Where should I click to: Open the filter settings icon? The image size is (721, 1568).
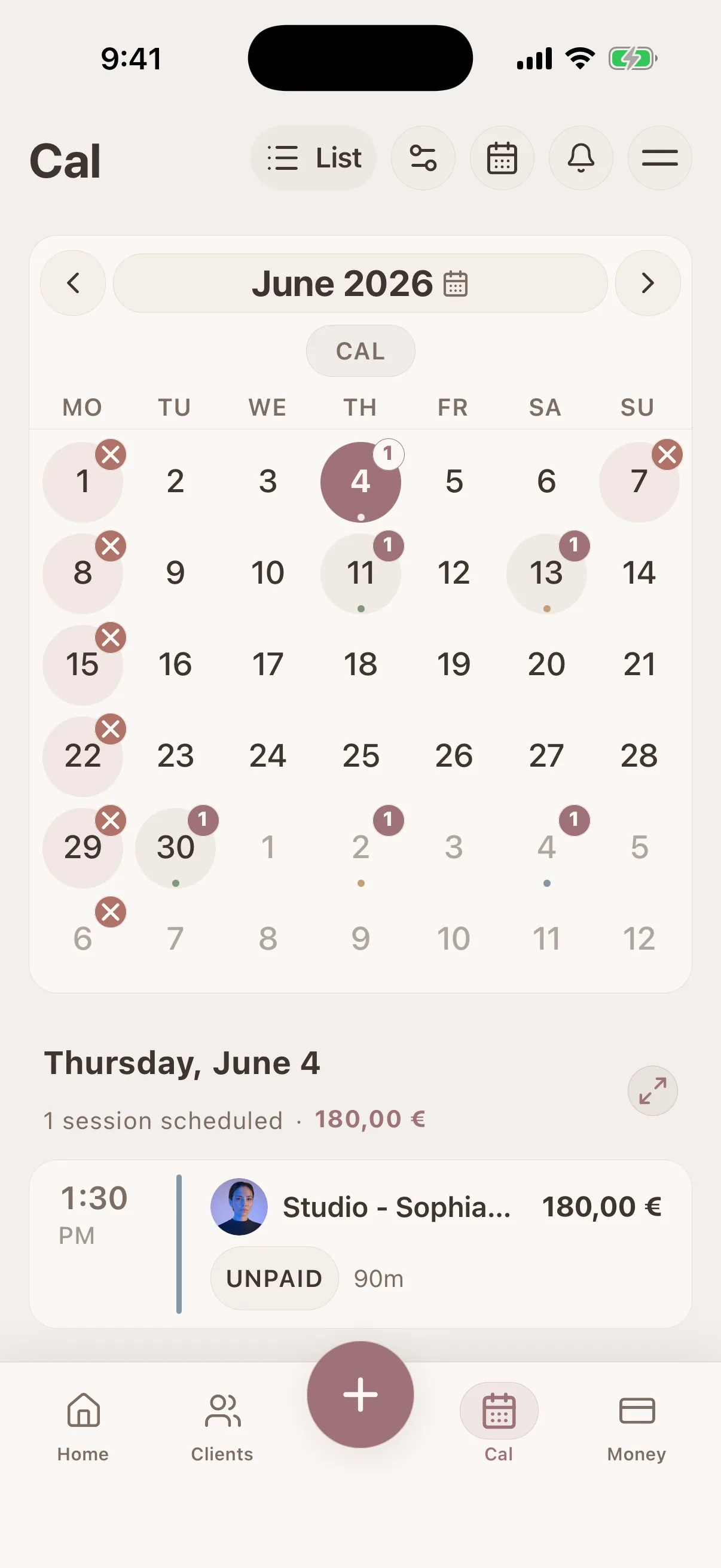423,158
